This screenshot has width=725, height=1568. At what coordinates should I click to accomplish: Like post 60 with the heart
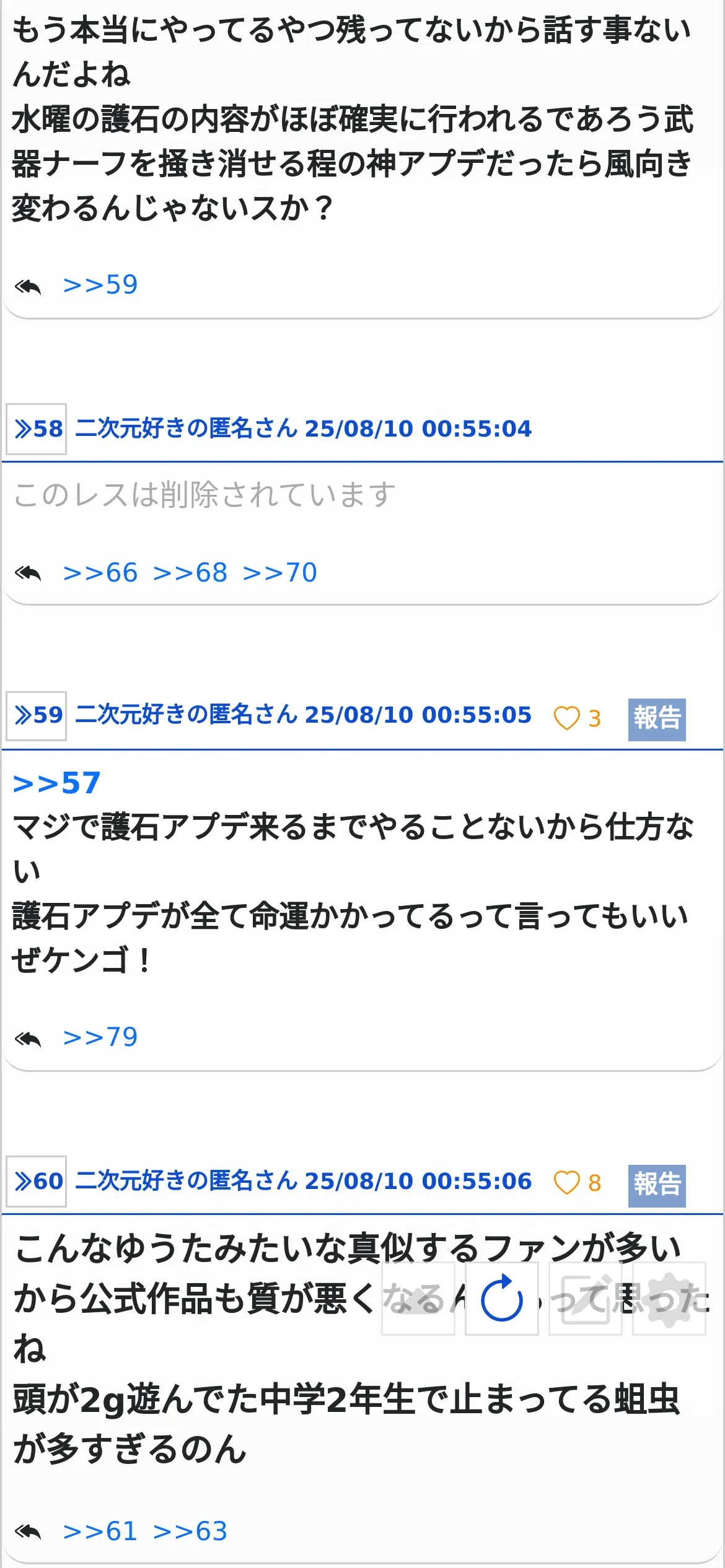tap(566, 1182)
